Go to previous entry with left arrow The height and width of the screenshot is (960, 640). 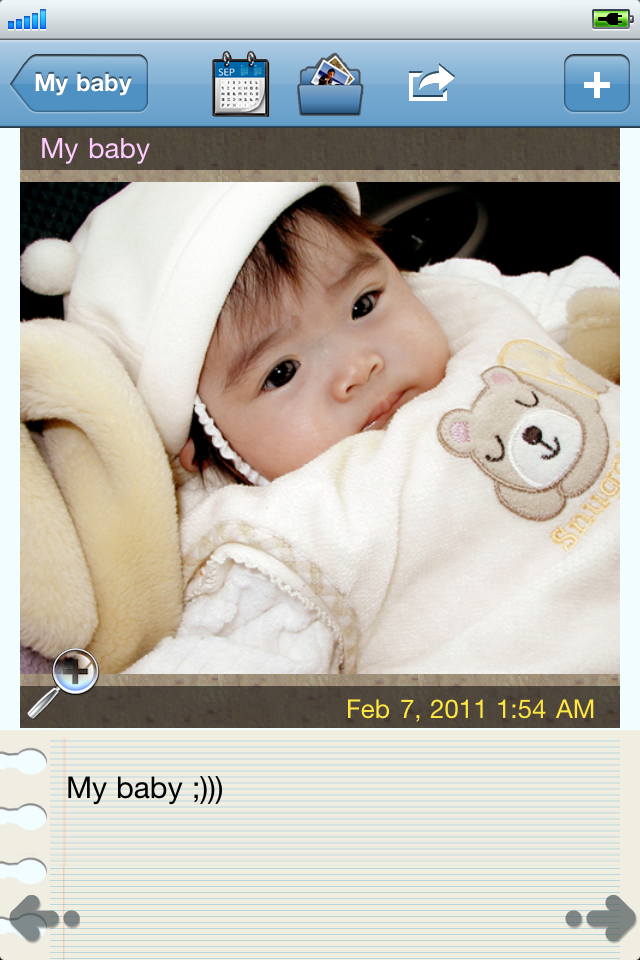click(42, 918)
